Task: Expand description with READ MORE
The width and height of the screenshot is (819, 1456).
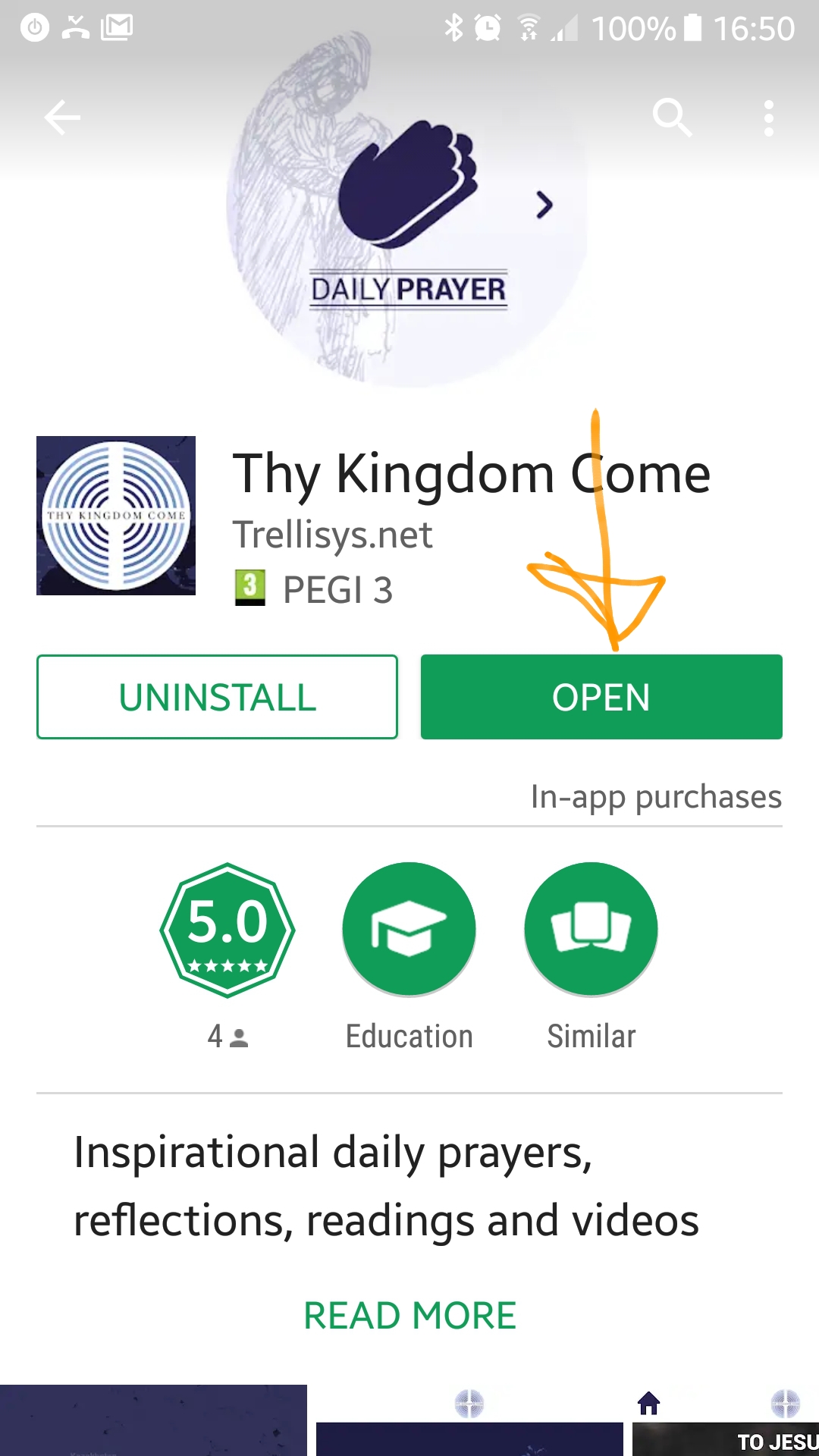Action: [x=409, y=1316]
